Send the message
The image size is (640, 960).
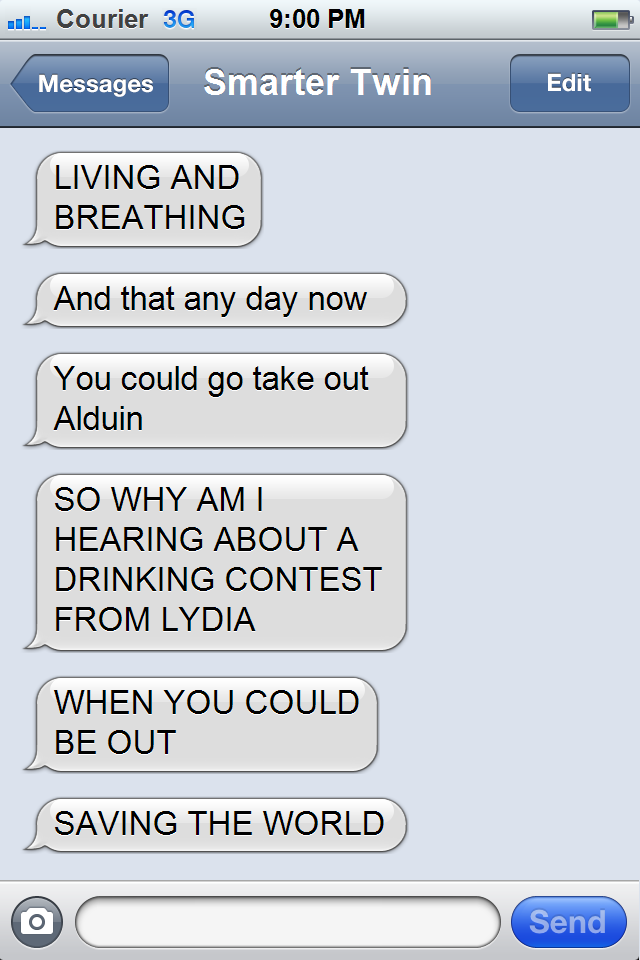[x=567, y=921]
